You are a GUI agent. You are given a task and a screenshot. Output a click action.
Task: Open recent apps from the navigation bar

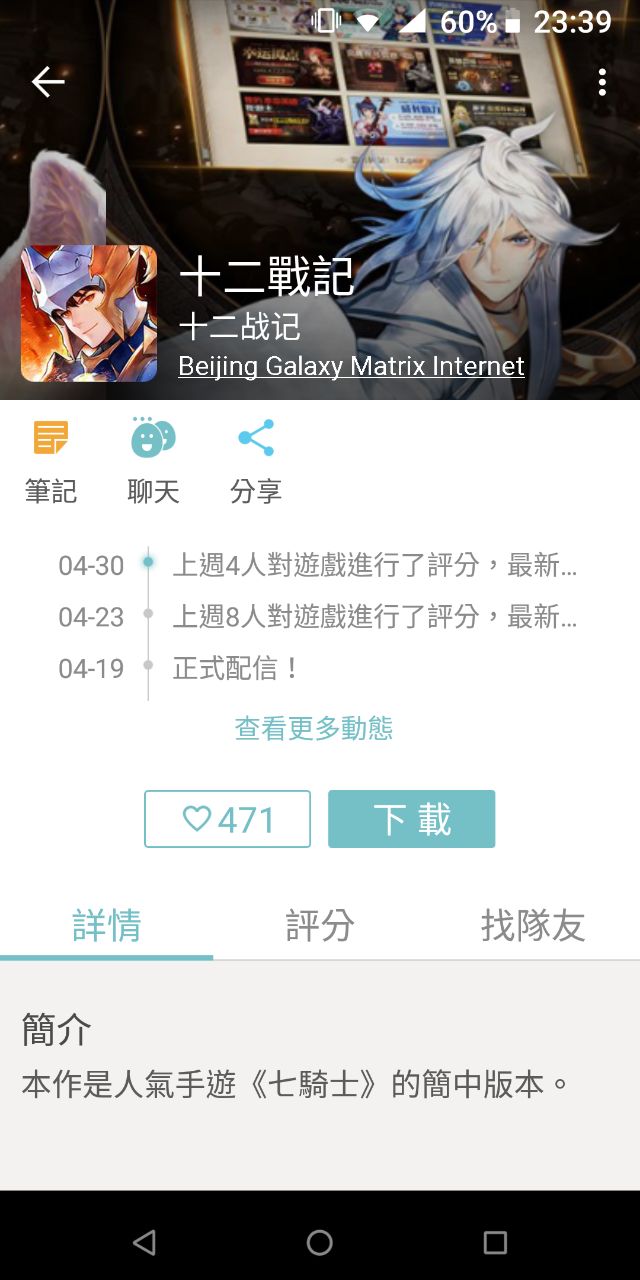(495, 1242)
